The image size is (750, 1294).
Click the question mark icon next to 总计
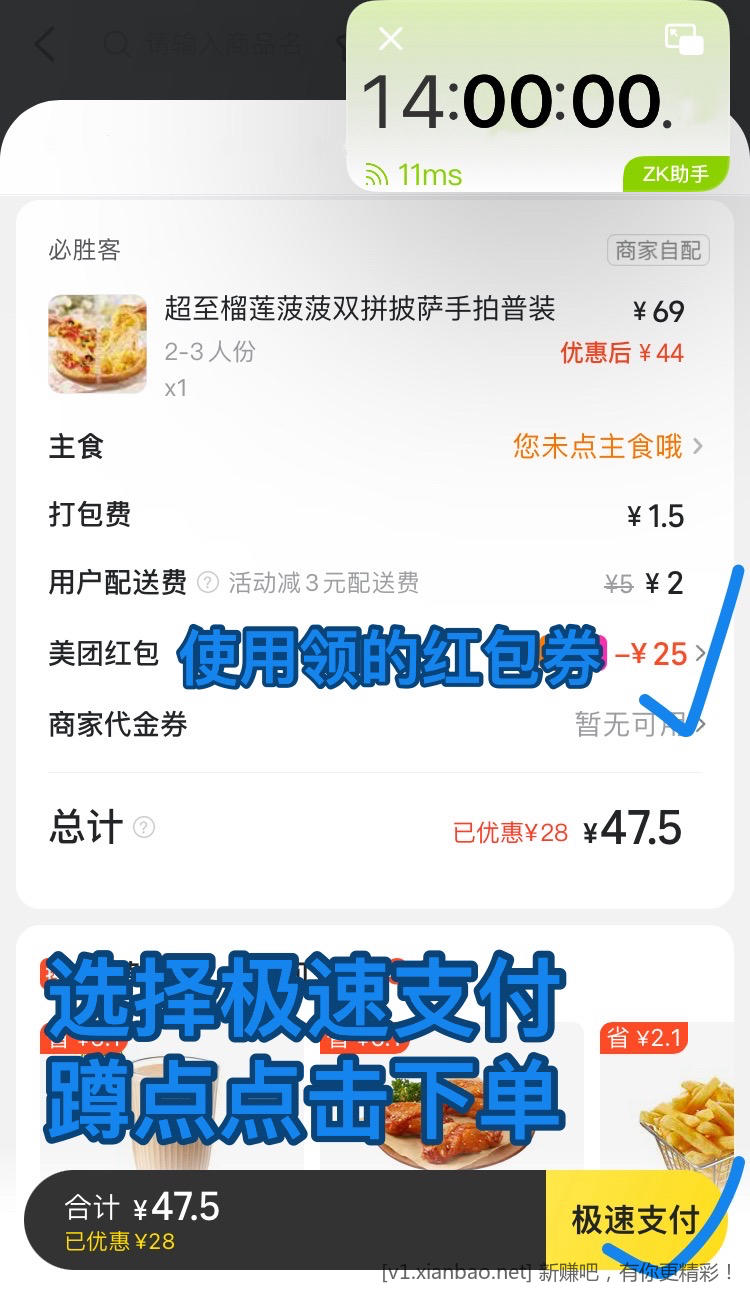pyautogui.click(x=143, y=830)
